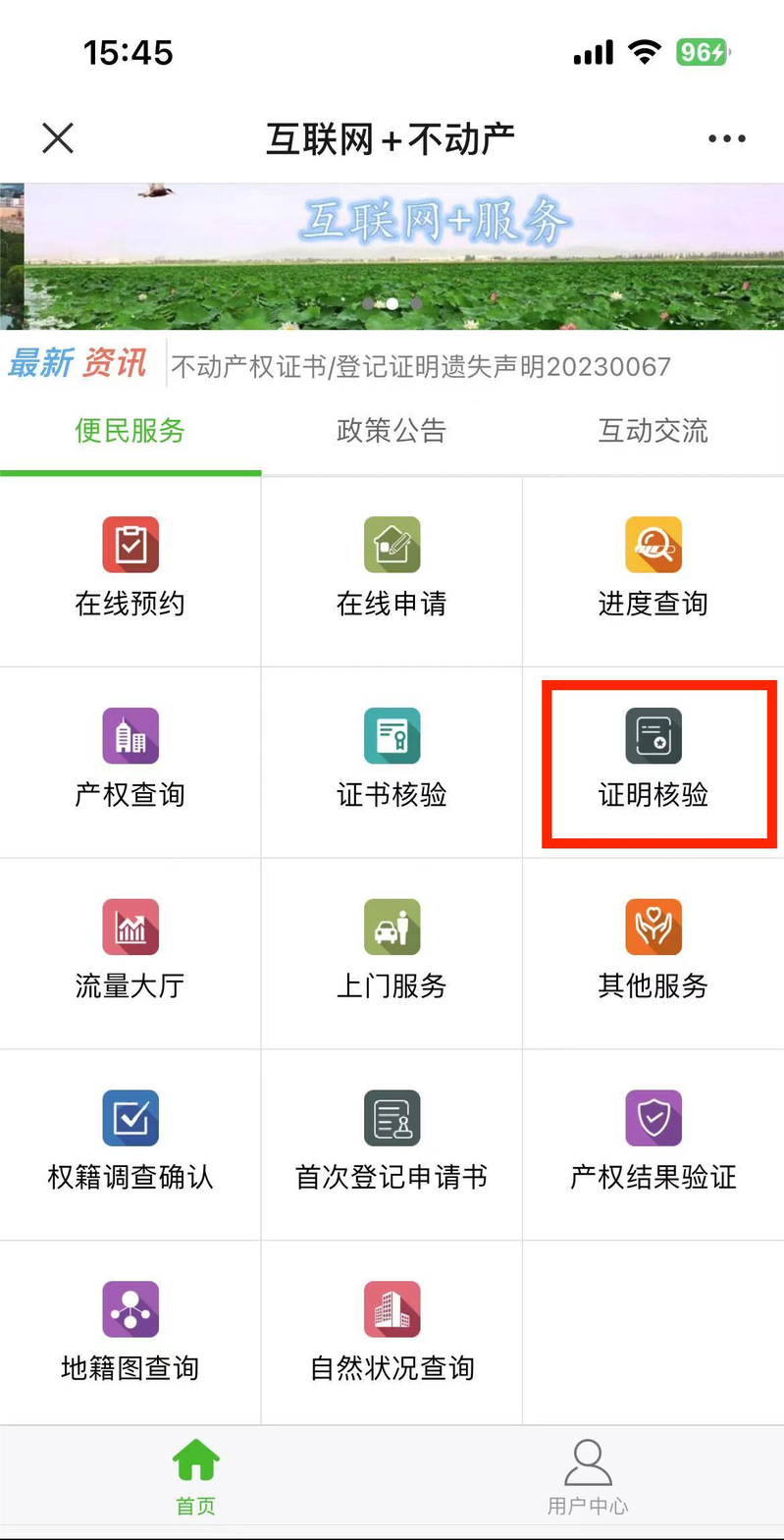Open 权籍调查确认
The width and height of the screenshot is (784, 1540).
(x=131, y=1143)
